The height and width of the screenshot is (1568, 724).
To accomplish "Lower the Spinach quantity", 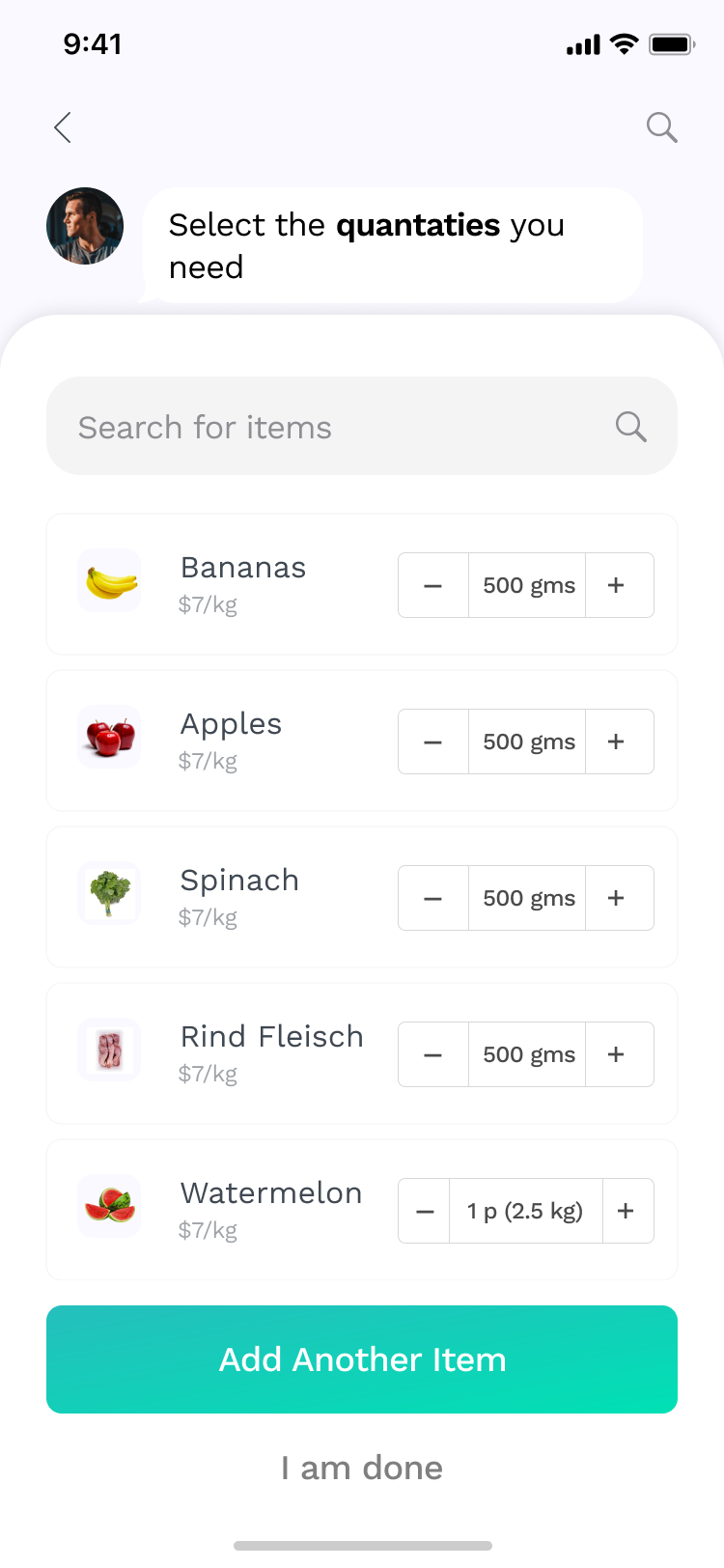I will tap(433, 898).
